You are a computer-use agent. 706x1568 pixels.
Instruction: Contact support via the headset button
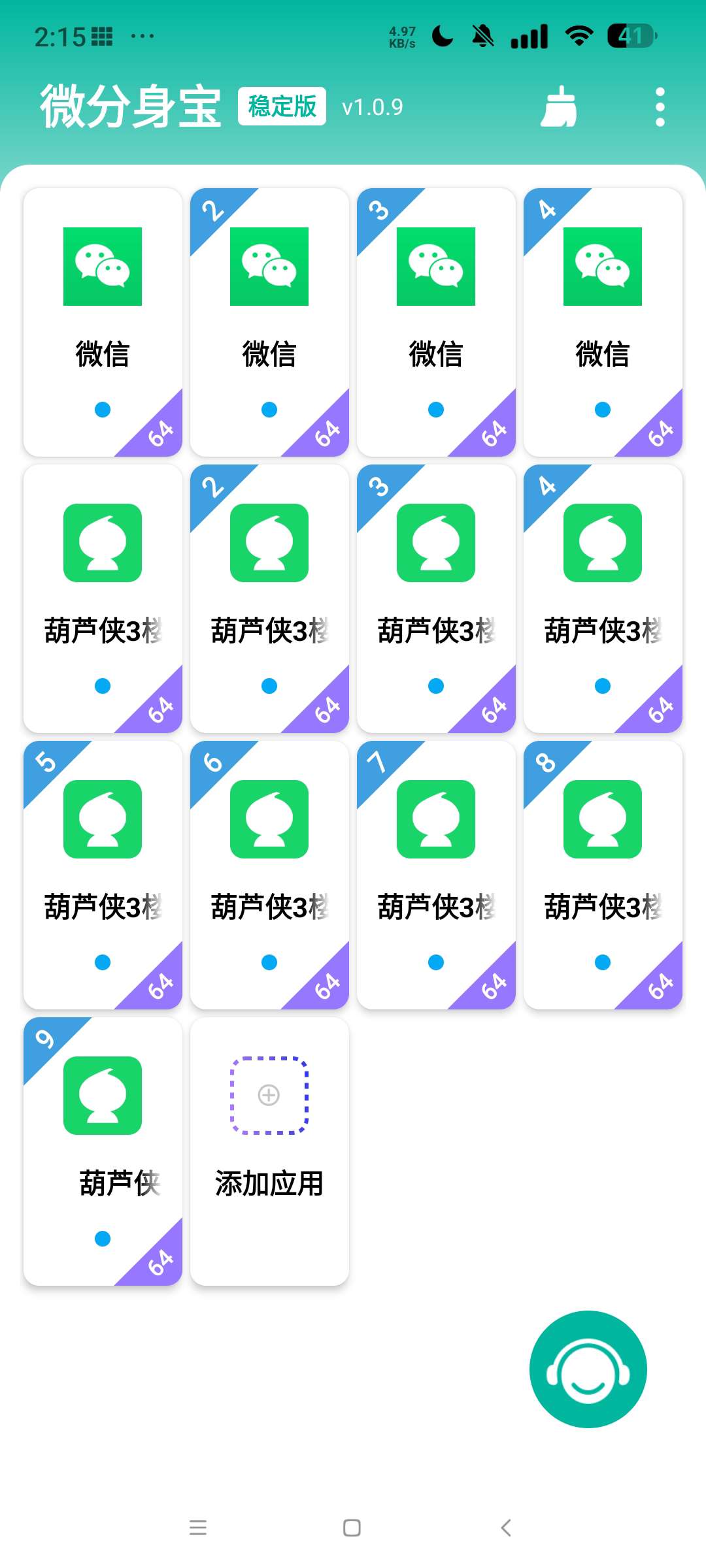[588, 1369]
